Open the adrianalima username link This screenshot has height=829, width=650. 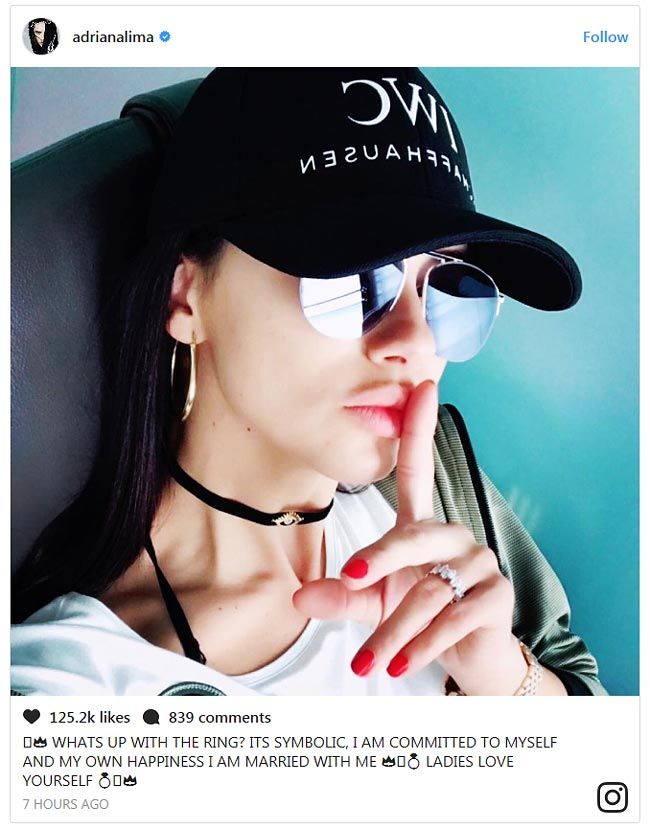click(113, 37)
